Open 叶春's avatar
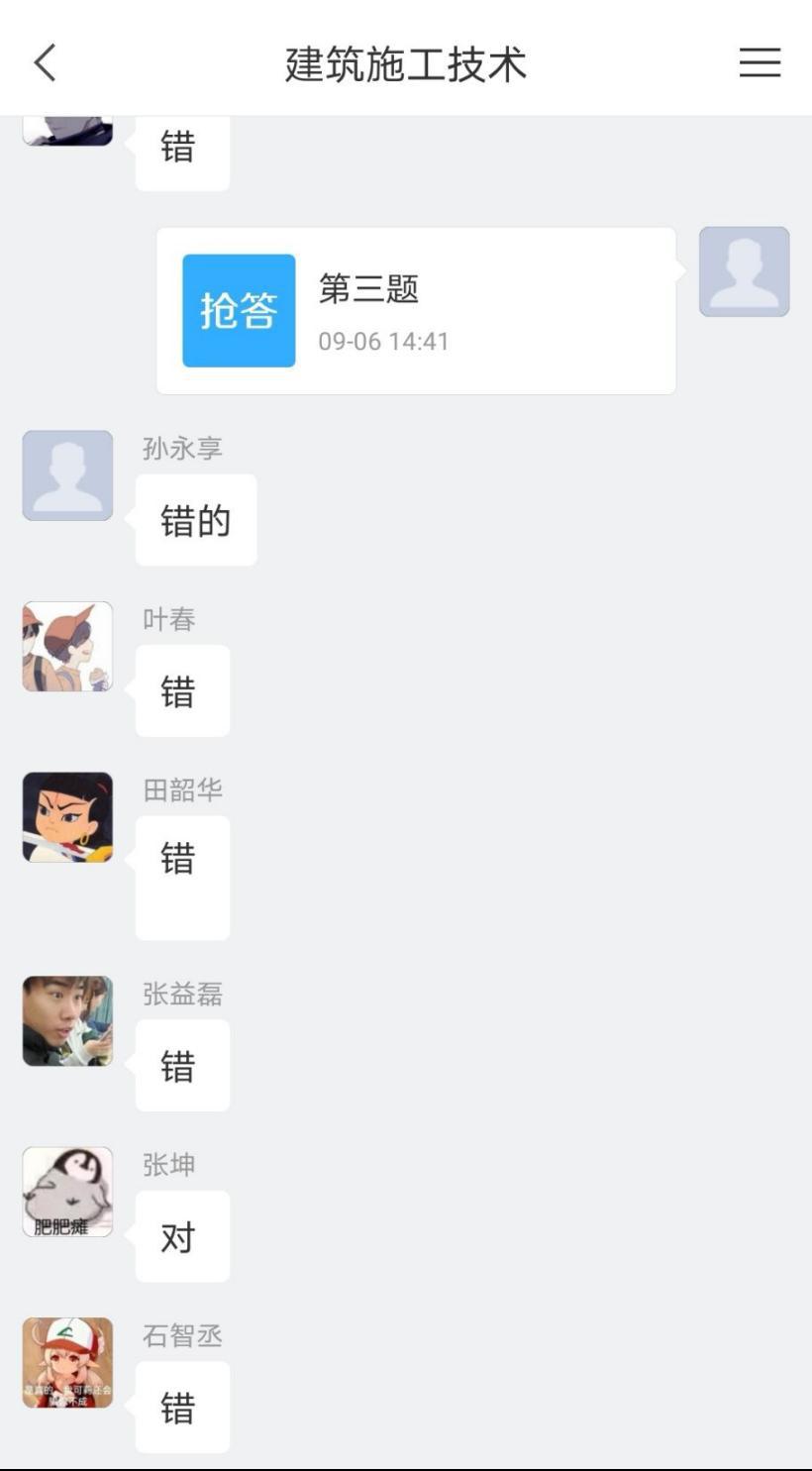812x1471 pixels. pos(67,647)
